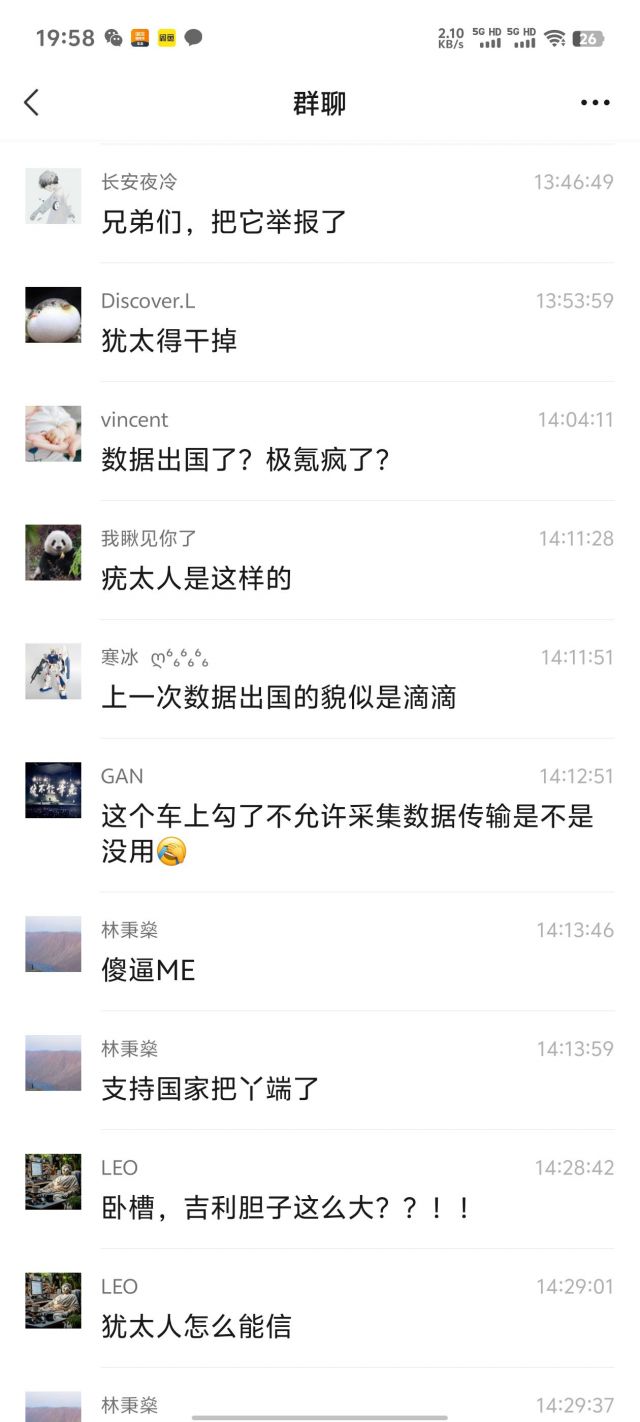Open Discover.L's profile picture
This screenshot has height=1422, width=640.
[x=53, y=314]
